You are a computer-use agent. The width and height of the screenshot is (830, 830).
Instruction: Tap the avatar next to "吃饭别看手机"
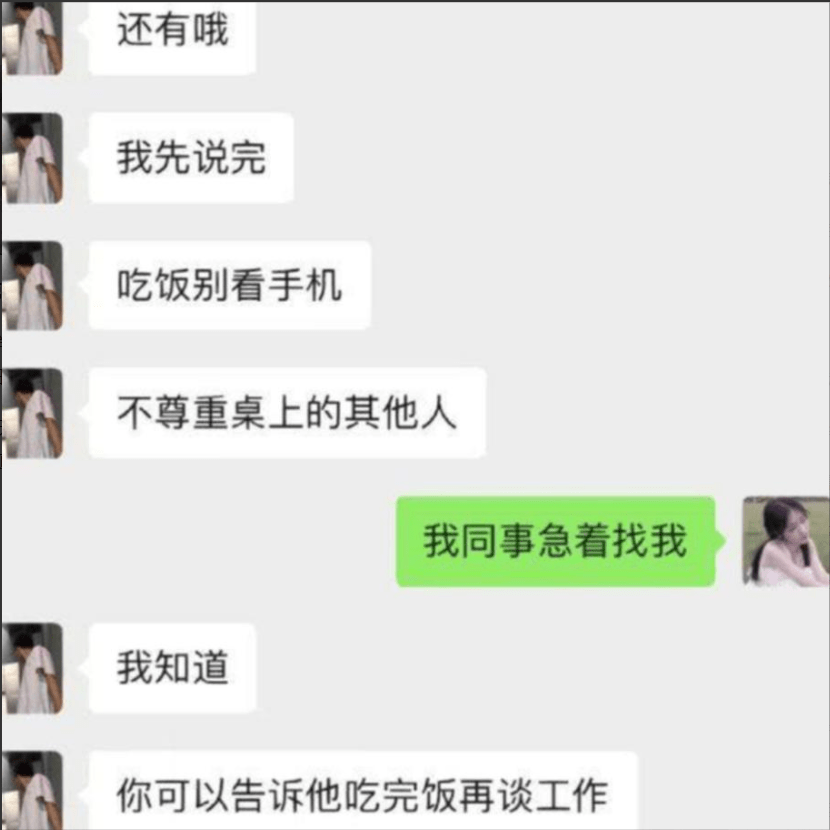click(32, 286)
